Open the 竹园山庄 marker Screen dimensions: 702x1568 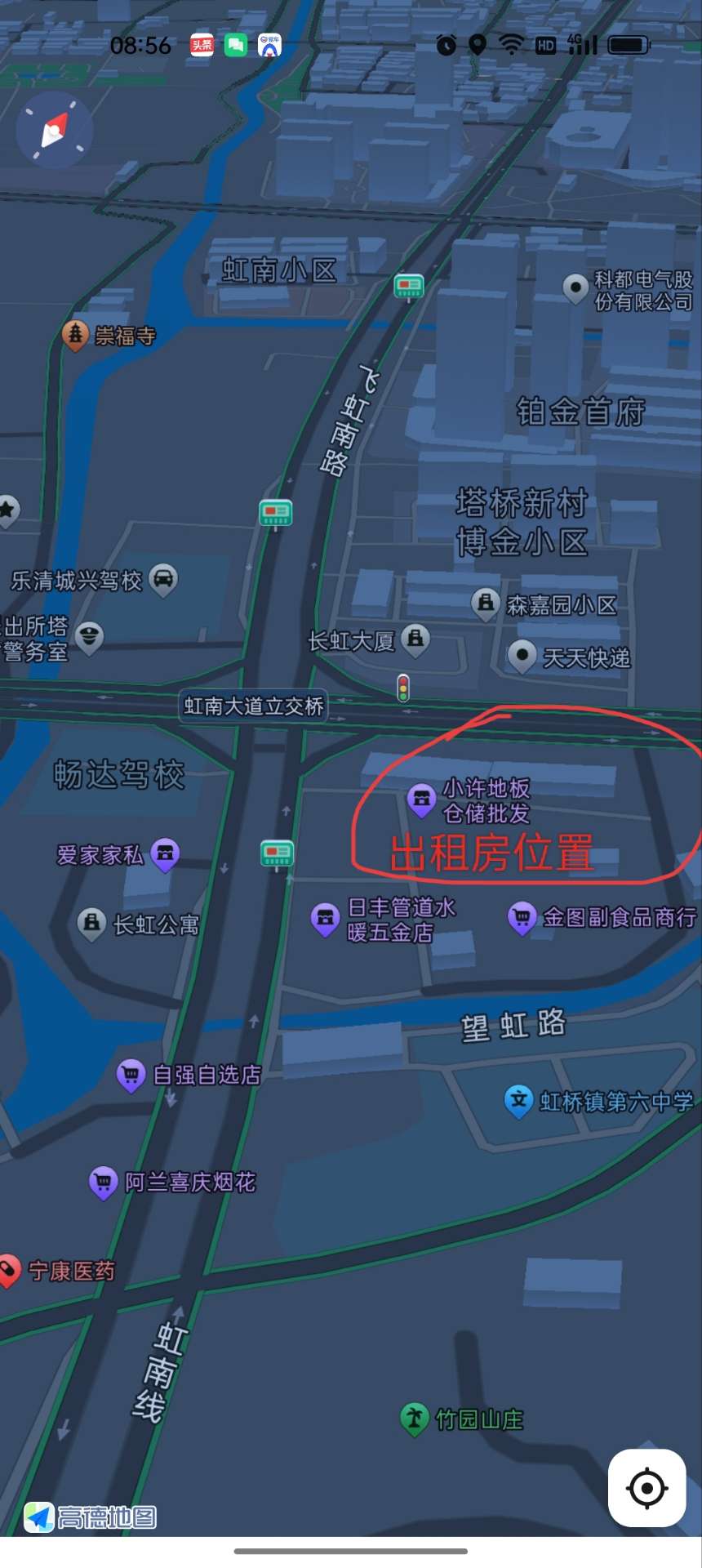pos(415,1419)
